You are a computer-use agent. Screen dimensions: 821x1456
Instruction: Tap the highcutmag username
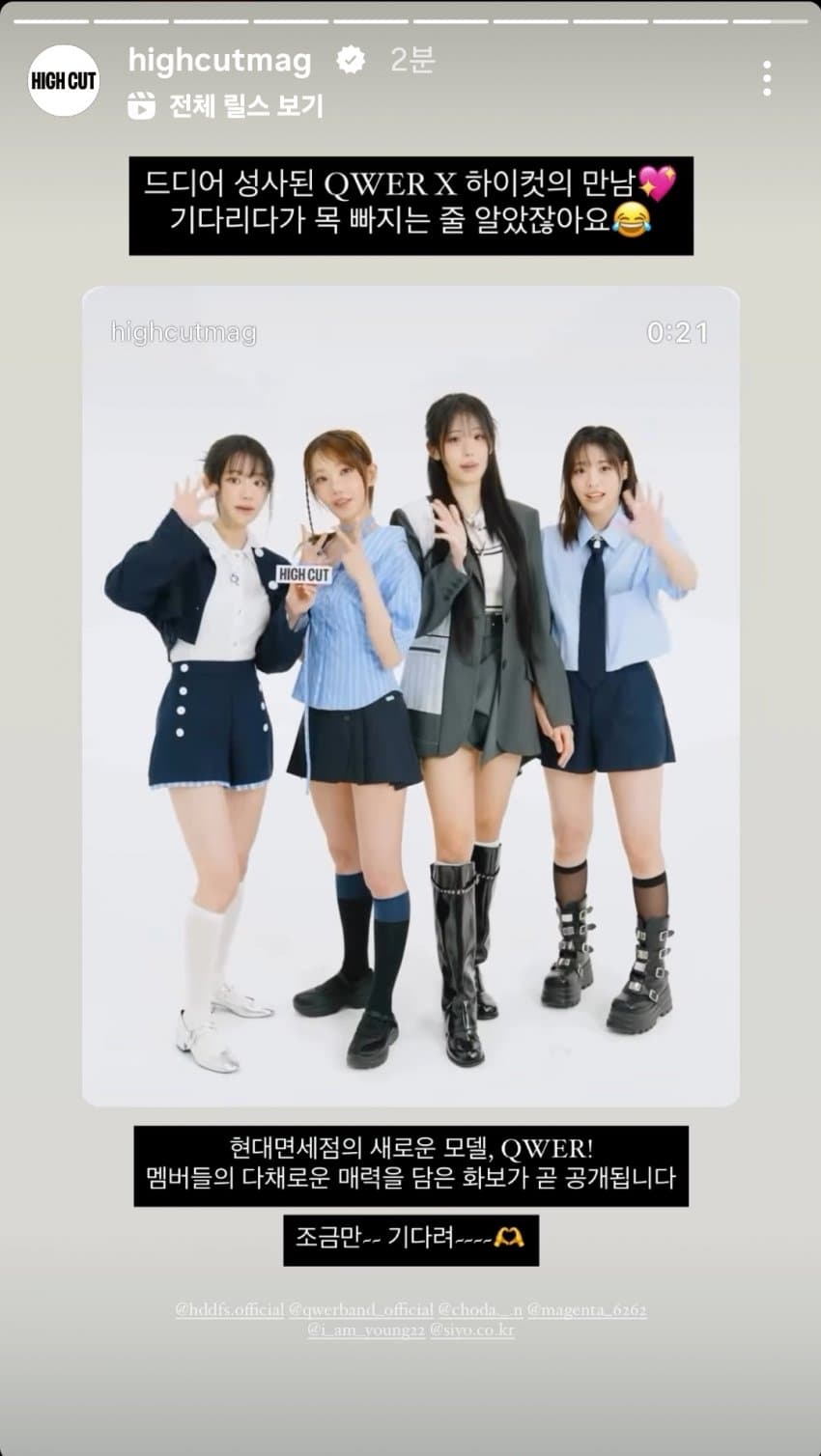click(220, 61)
